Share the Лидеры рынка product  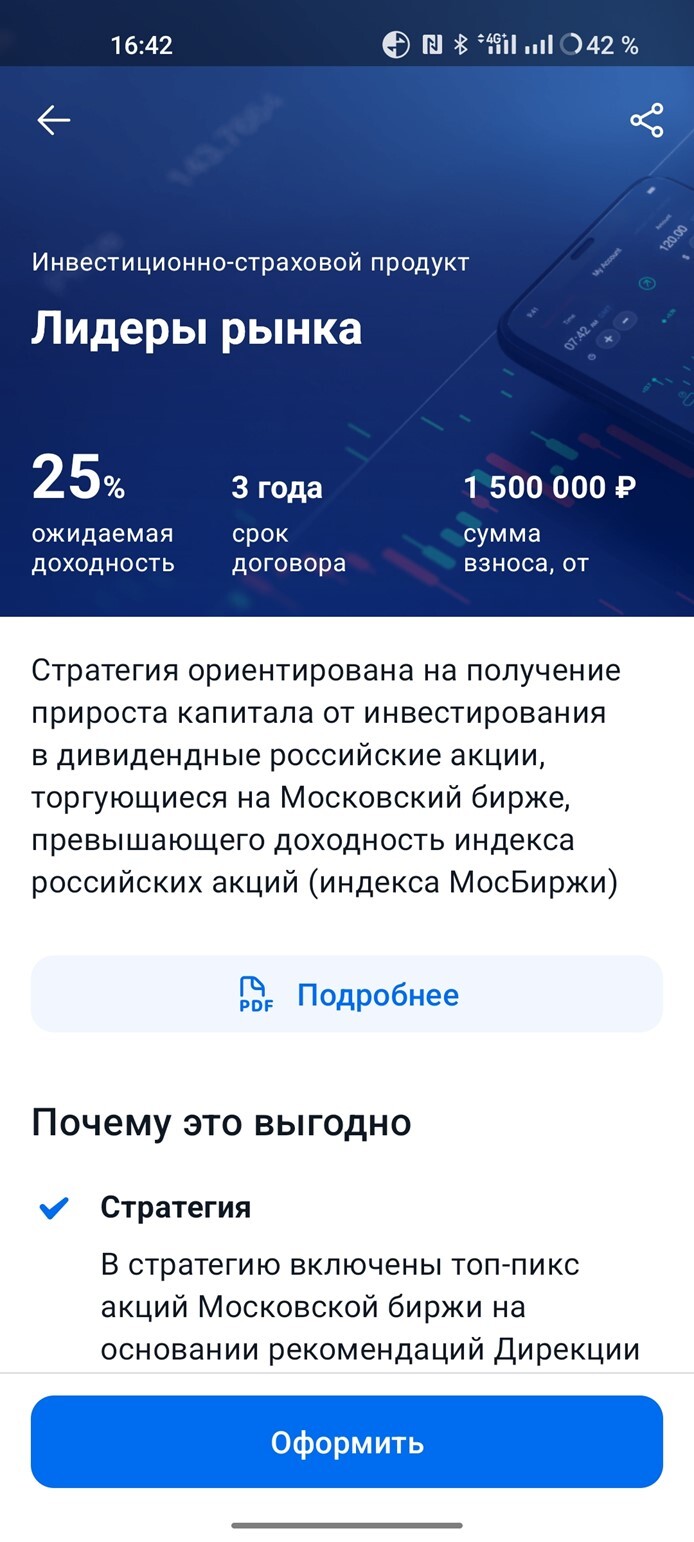[646, 121]
